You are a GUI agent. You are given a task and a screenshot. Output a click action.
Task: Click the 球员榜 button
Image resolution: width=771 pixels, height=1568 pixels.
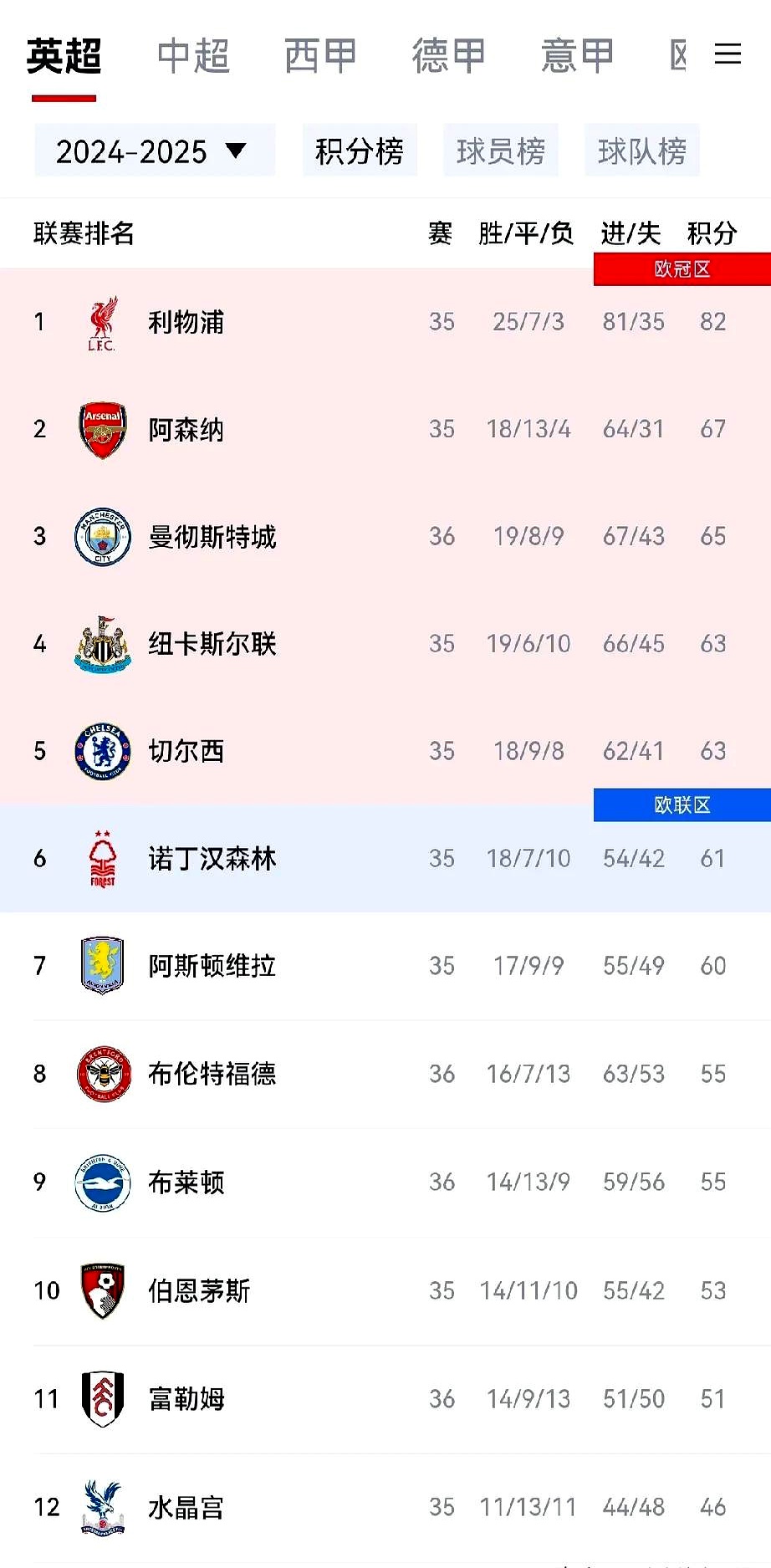[500, 151]
